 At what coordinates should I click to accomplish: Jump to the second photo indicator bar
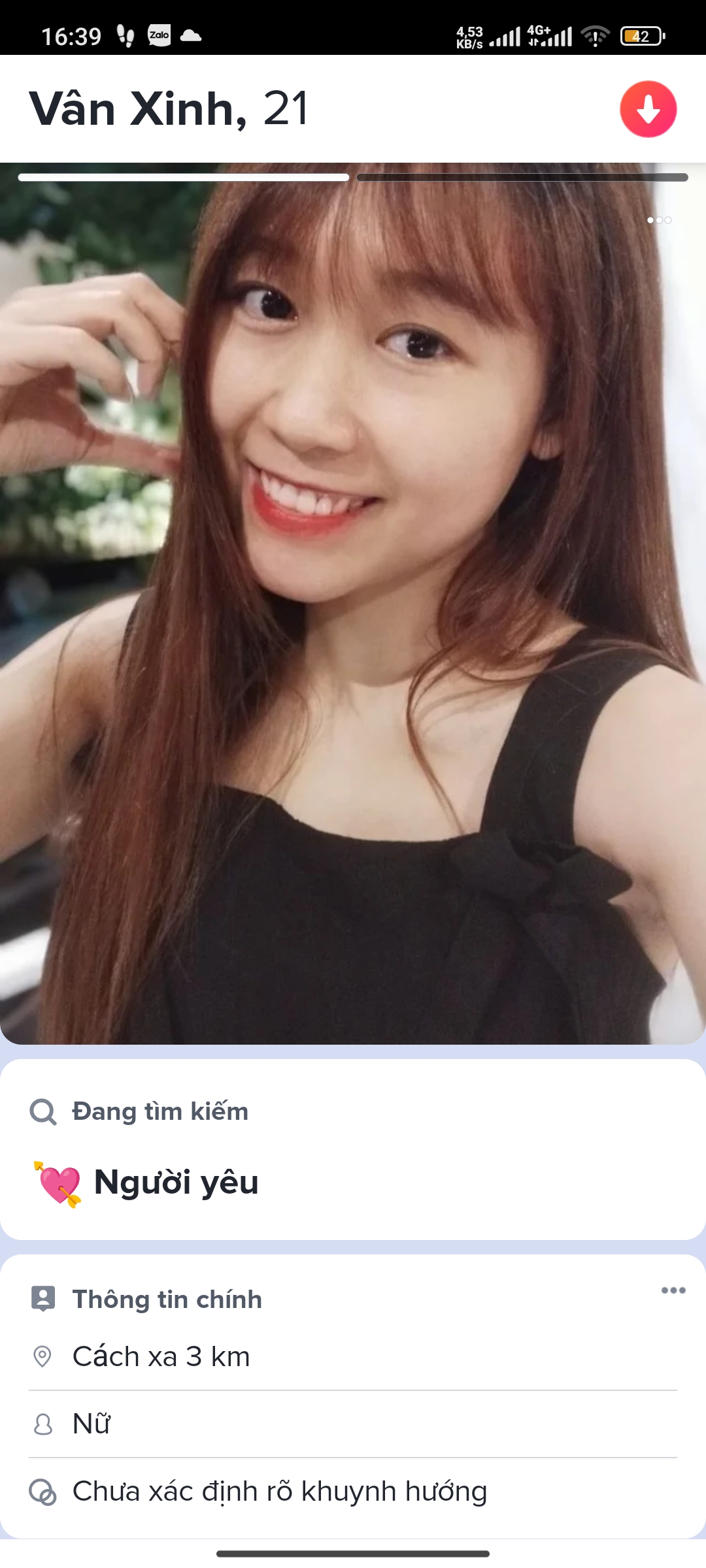click(522, 178)
